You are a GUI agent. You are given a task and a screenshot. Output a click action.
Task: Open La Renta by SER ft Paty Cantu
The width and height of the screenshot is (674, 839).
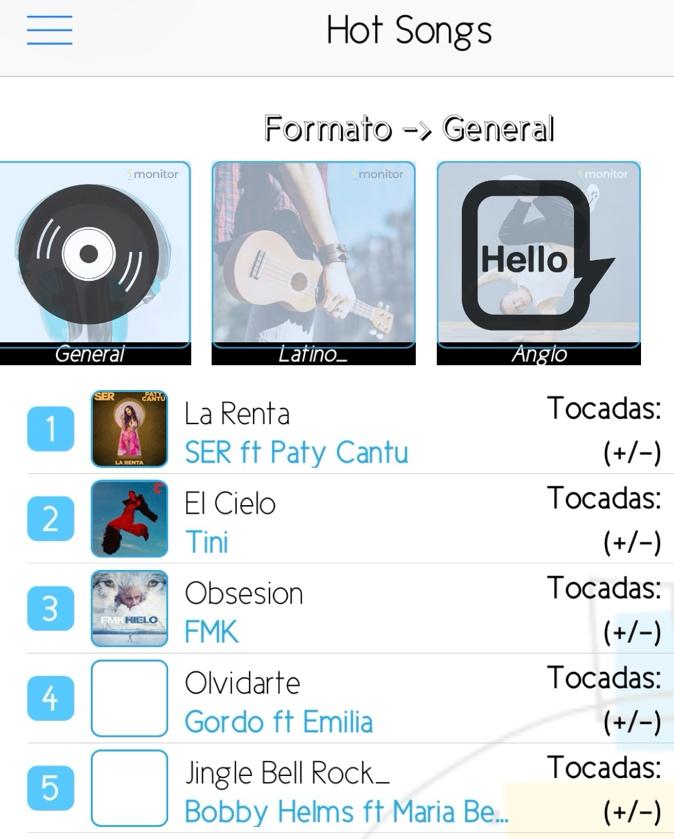[340, 431]
